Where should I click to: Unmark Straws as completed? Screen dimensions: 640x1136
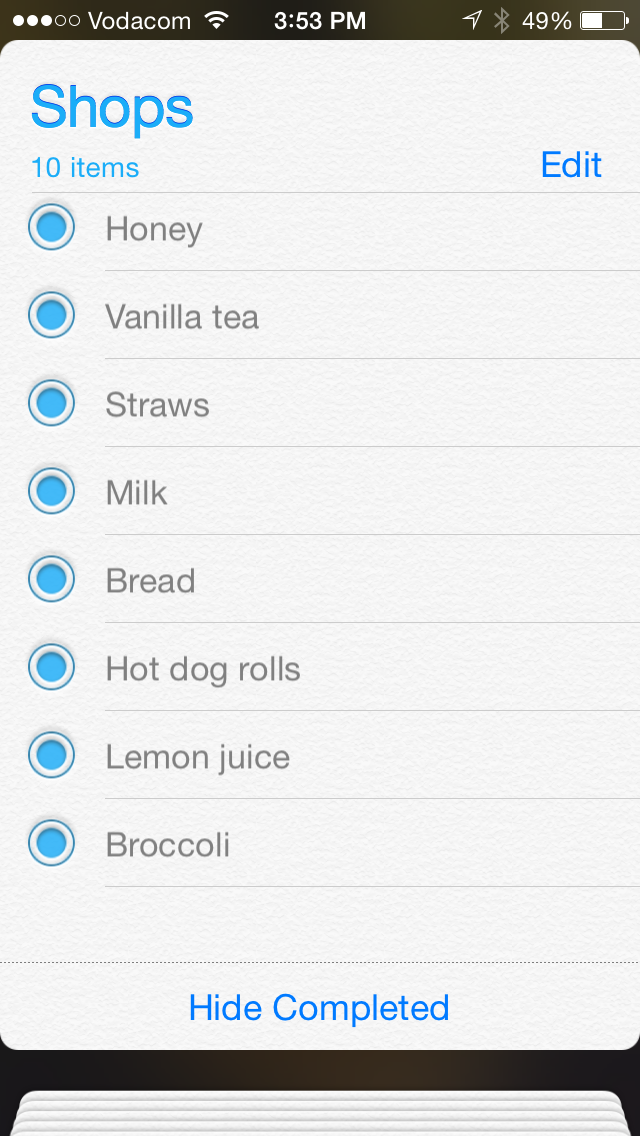point(51,404)
